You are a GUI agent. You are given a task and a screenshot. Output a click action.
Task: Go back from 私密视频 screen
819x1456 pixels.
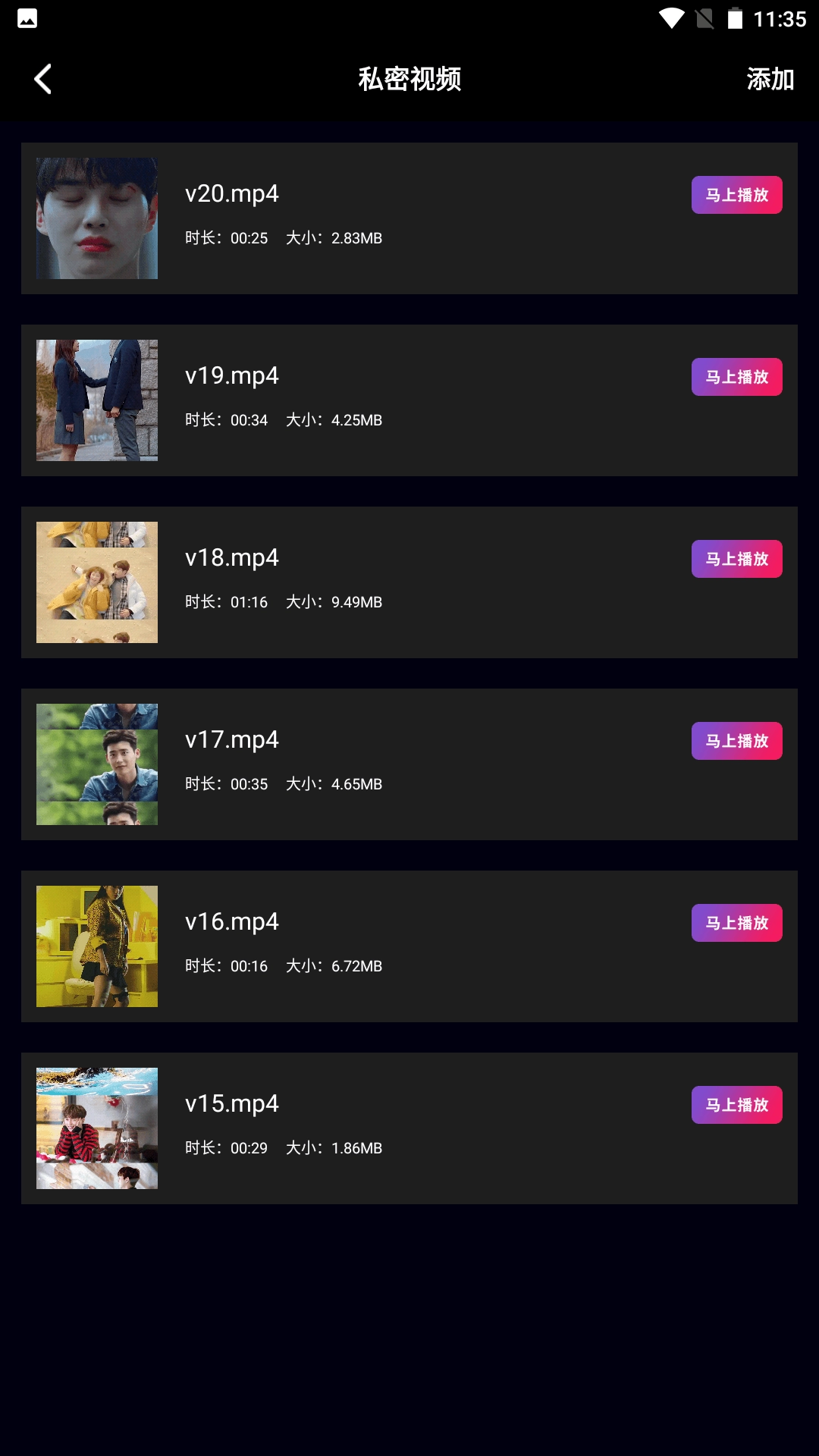pyautogui.click(x=43, y=79)
